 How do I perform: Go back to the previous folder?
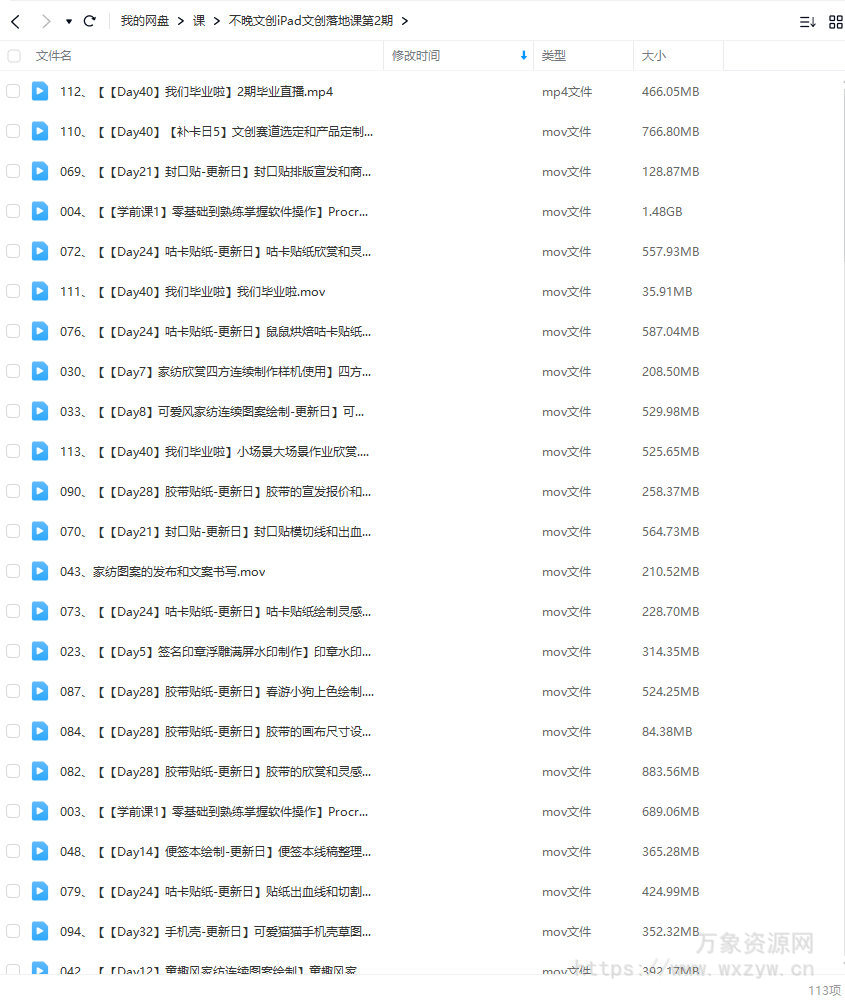[15, 21]
